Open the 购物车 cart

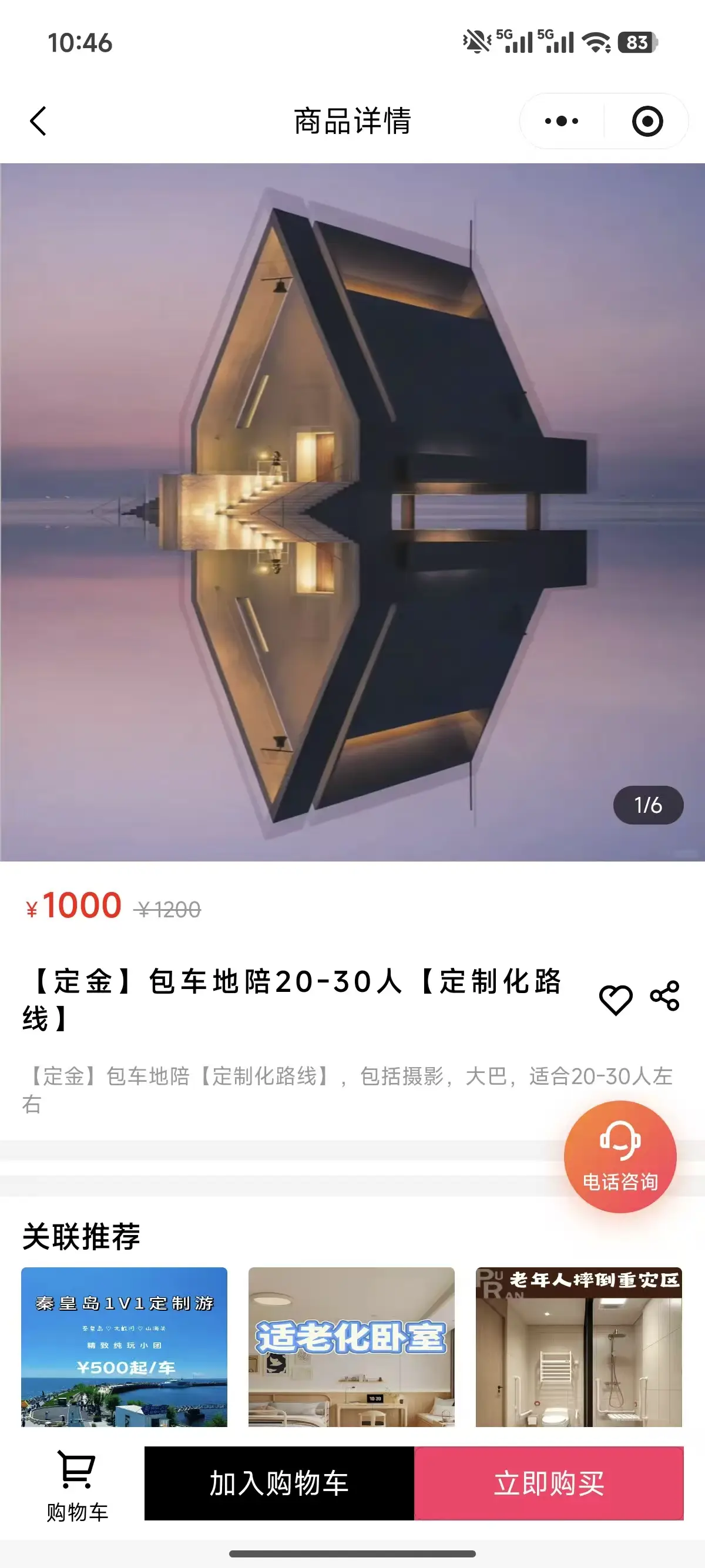pos(77,1485)
